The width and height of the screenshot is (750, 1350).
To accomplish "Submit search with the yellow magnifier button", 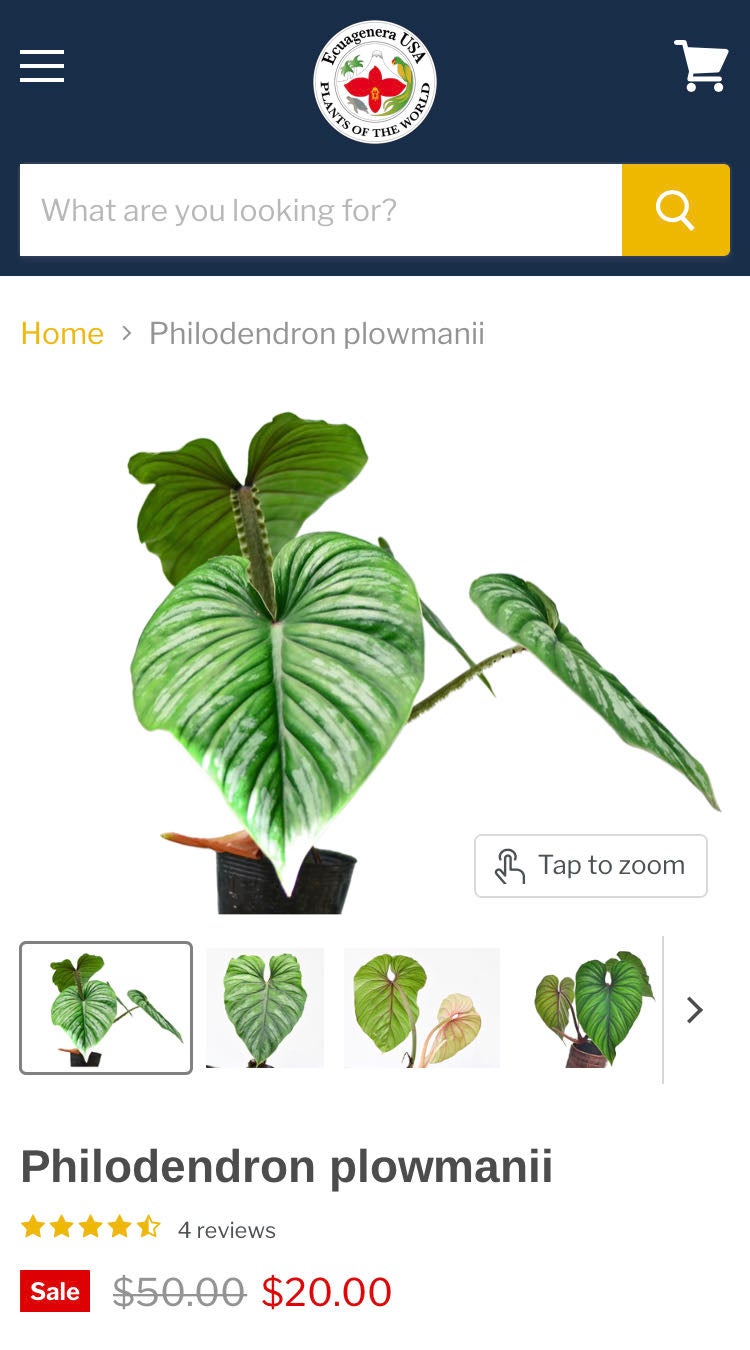I will click(675, 210).
